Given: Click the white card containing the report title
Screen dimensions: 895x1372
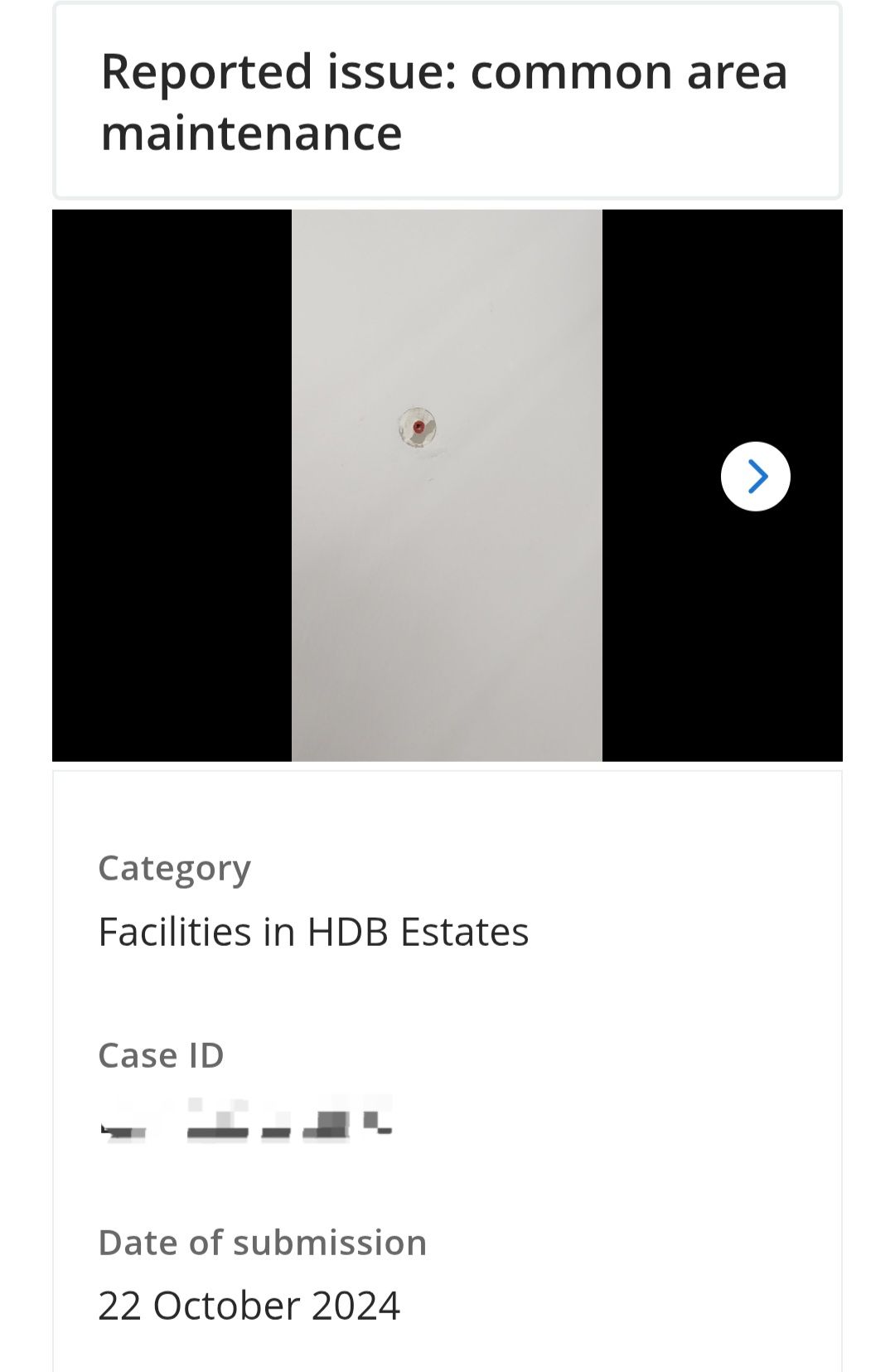Looking at the screenshot, I should click(447, 99).
